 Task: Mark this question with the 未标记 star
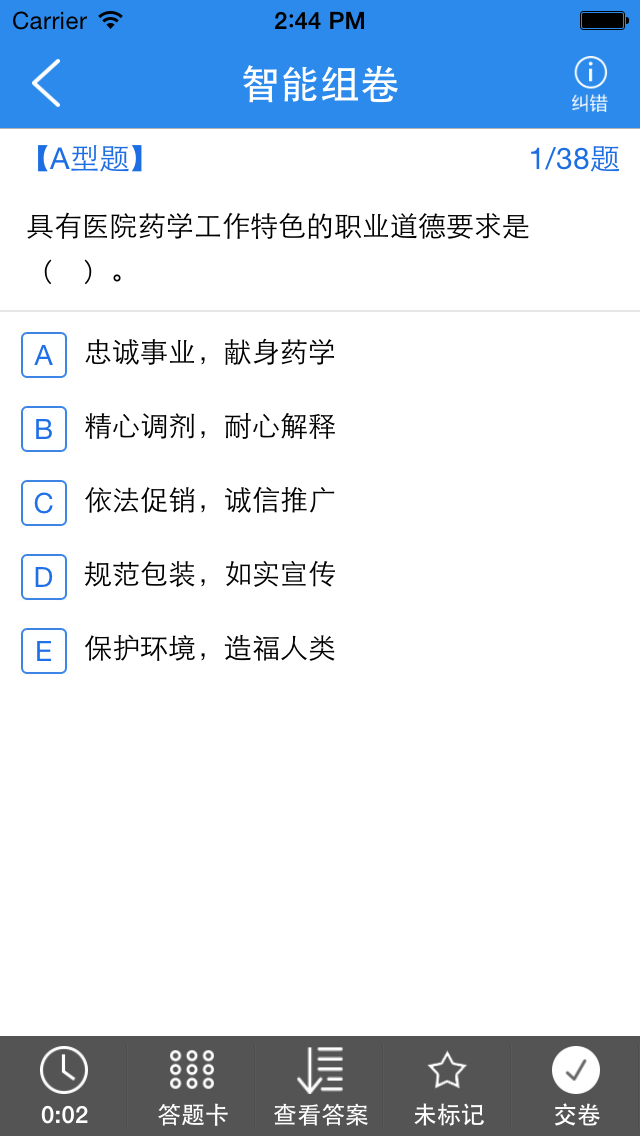pyautogui.click(x=448, y=1086)
